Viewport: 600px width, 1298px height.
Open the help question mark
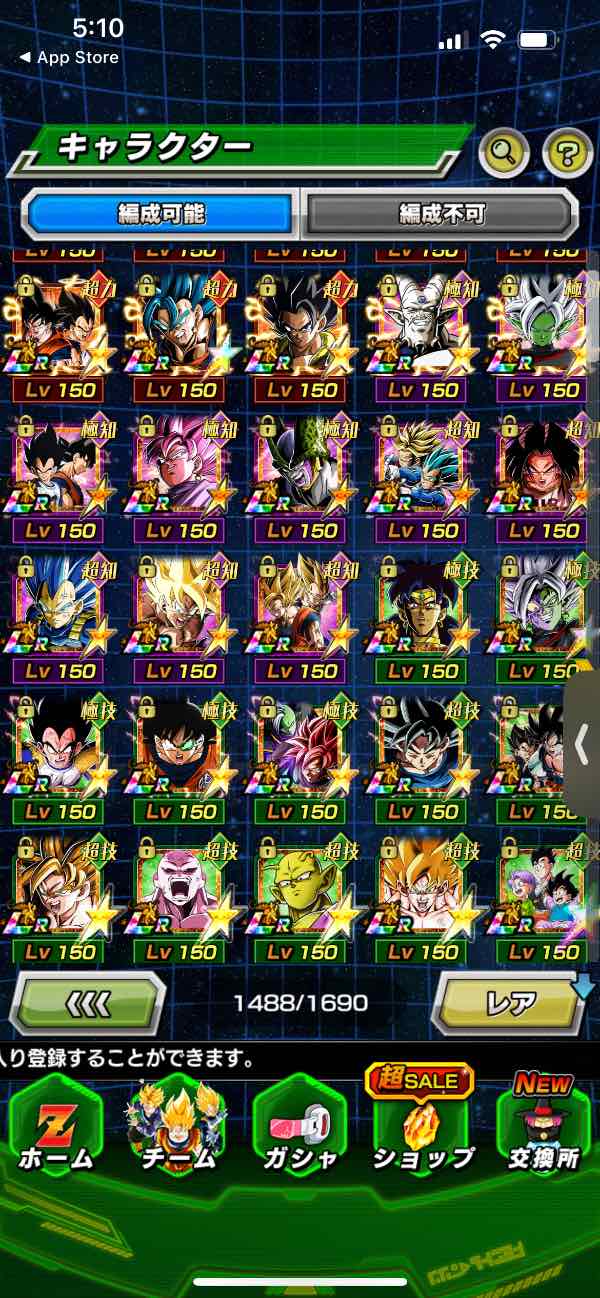(x=567, y=153)
